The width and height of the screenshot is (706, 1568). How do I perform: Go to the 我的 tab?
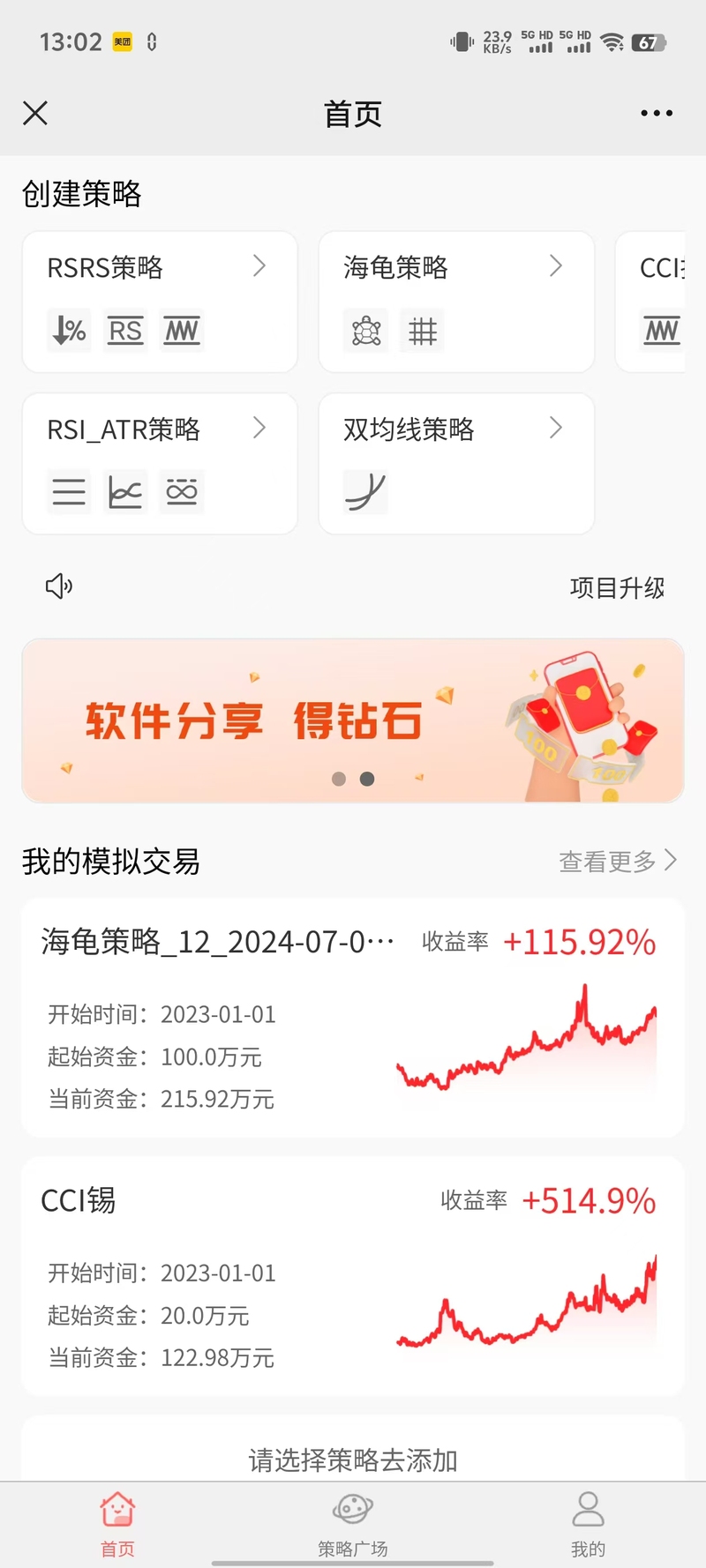pyautogui.click(x=588, y=1524)
